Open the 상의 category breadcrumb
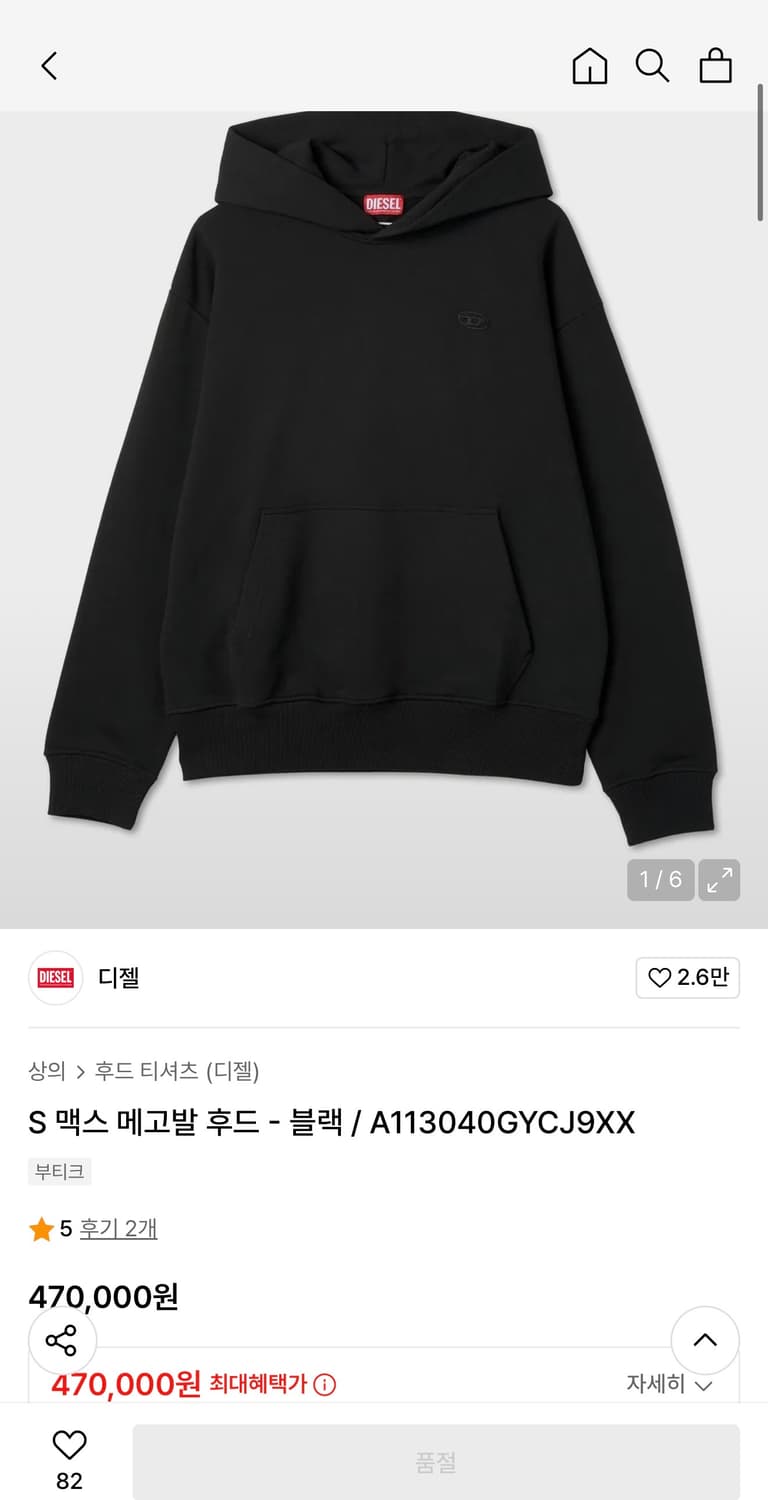 point(45,1070)
